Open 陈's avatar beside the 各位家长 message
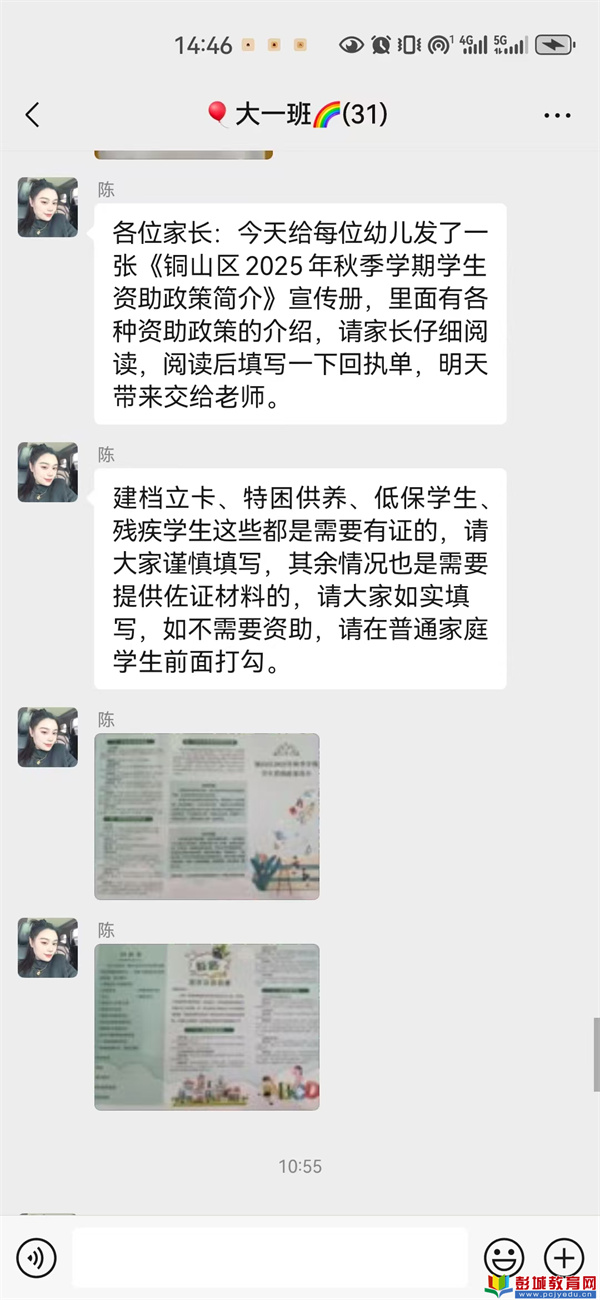Viewport: 600px width, 1300px height. (47, 208)
